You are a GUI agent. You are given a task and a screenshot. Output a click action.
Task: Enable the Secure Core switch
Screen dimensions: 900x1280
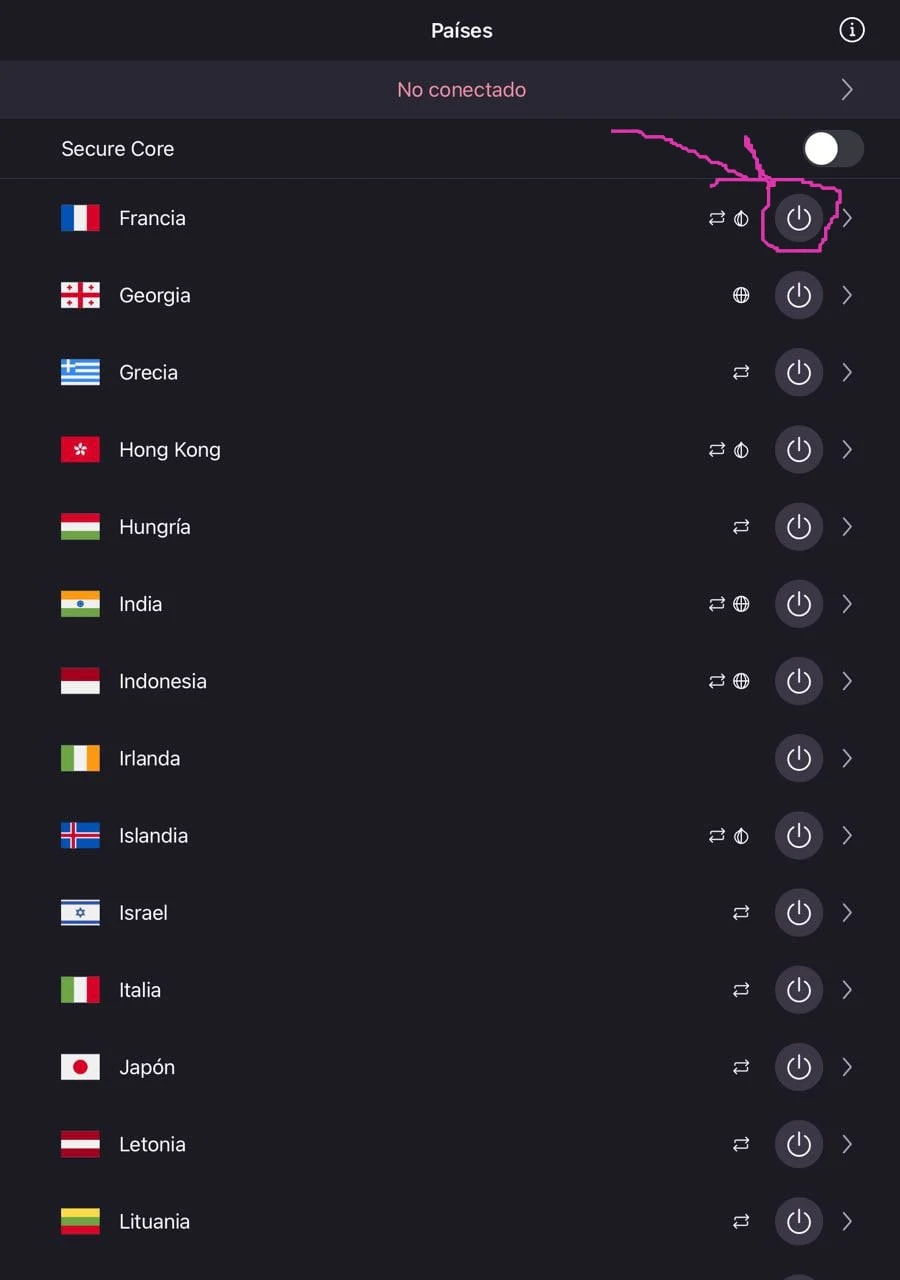[833, 149]
